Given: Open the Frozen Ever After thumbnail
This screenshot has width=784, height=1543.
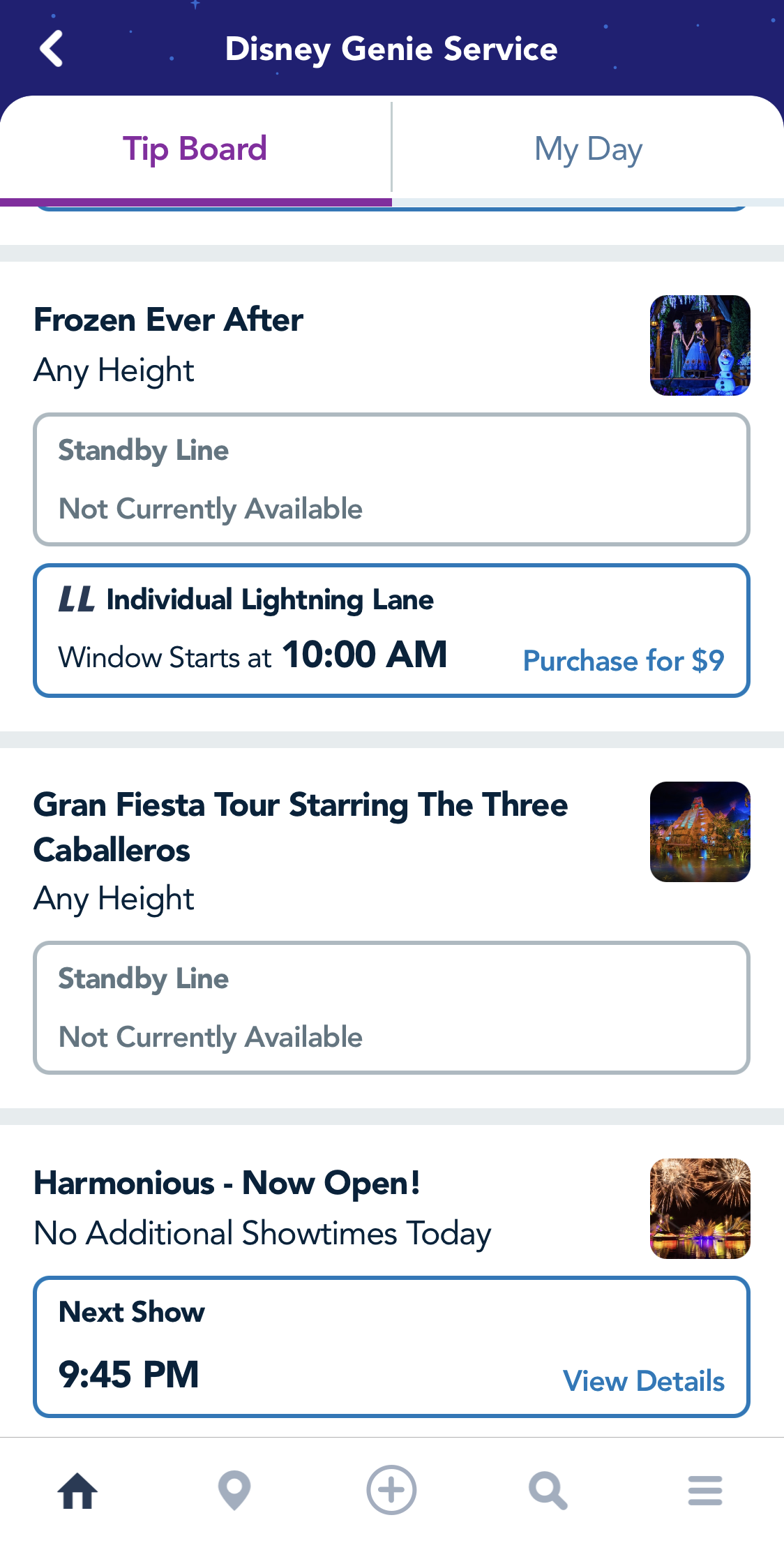Looking at the screenshot, I should (x=700, y=345).
